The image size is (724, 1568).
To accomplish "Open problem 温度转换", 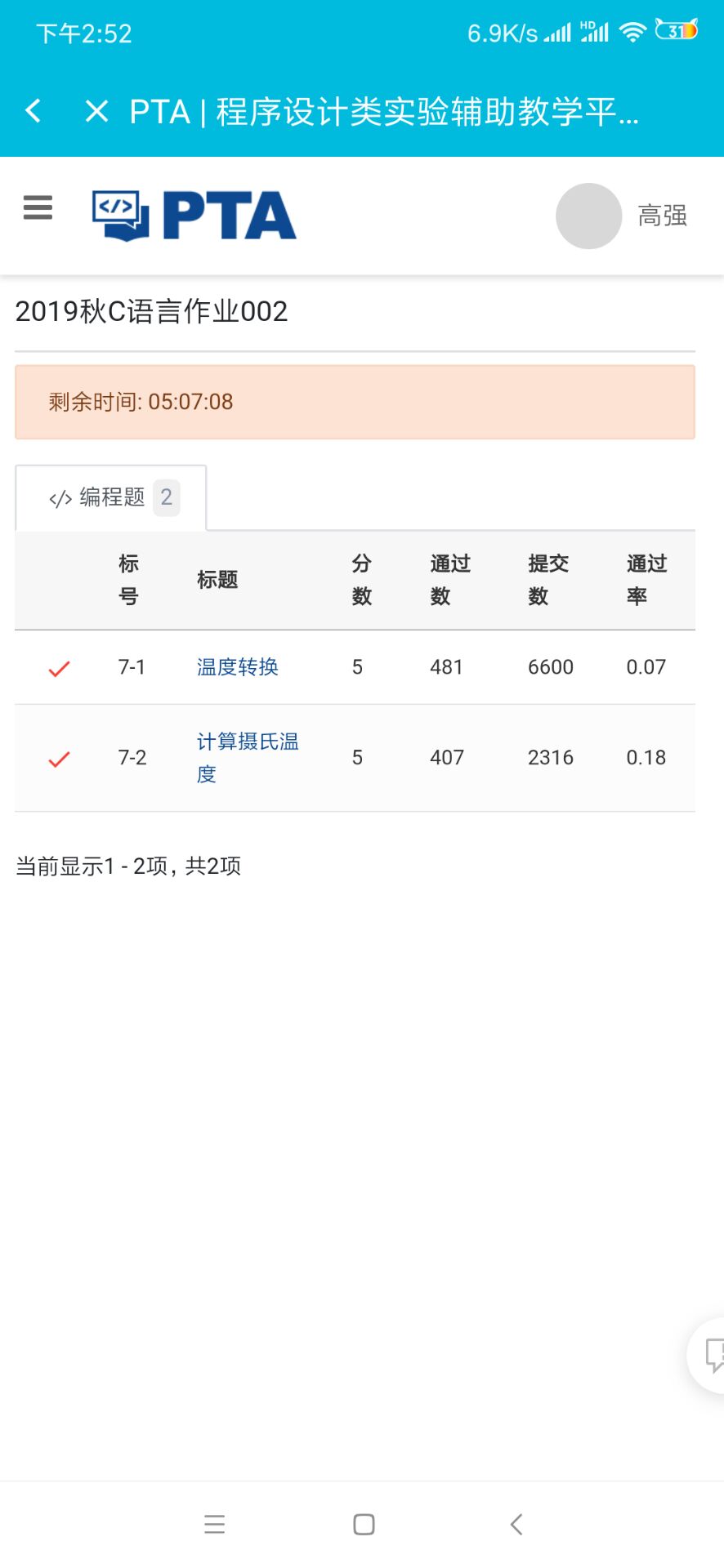I will pos(237,667).
